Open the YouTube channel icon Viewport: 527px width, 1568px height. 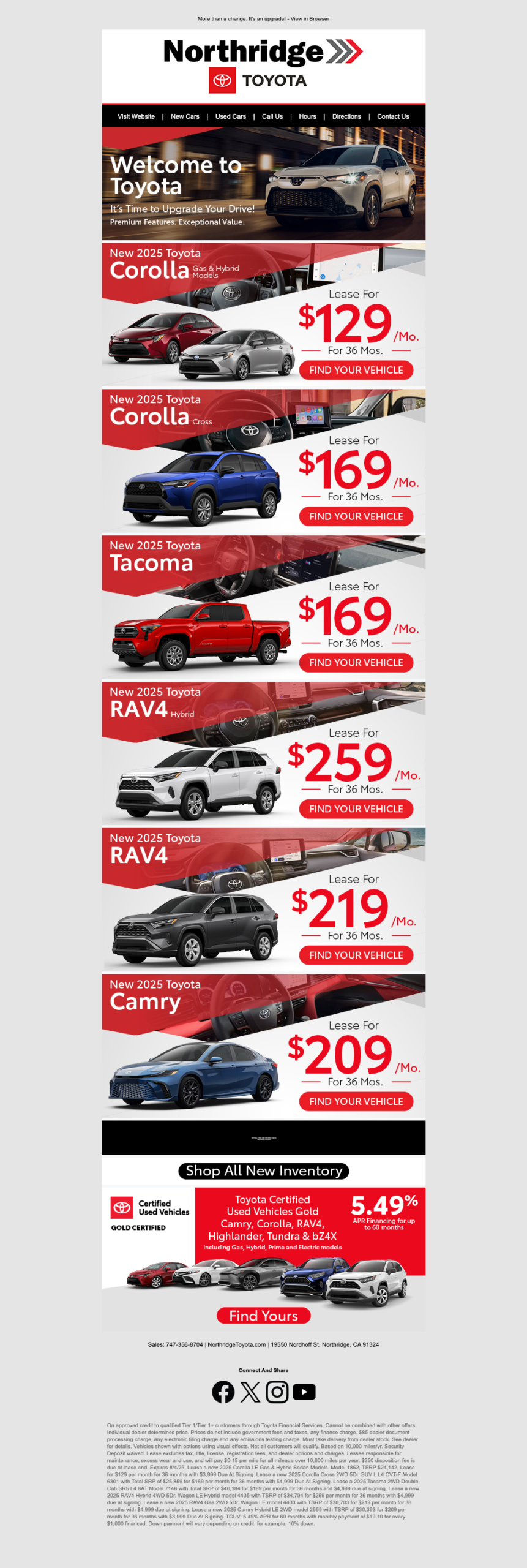(304, 1392)
